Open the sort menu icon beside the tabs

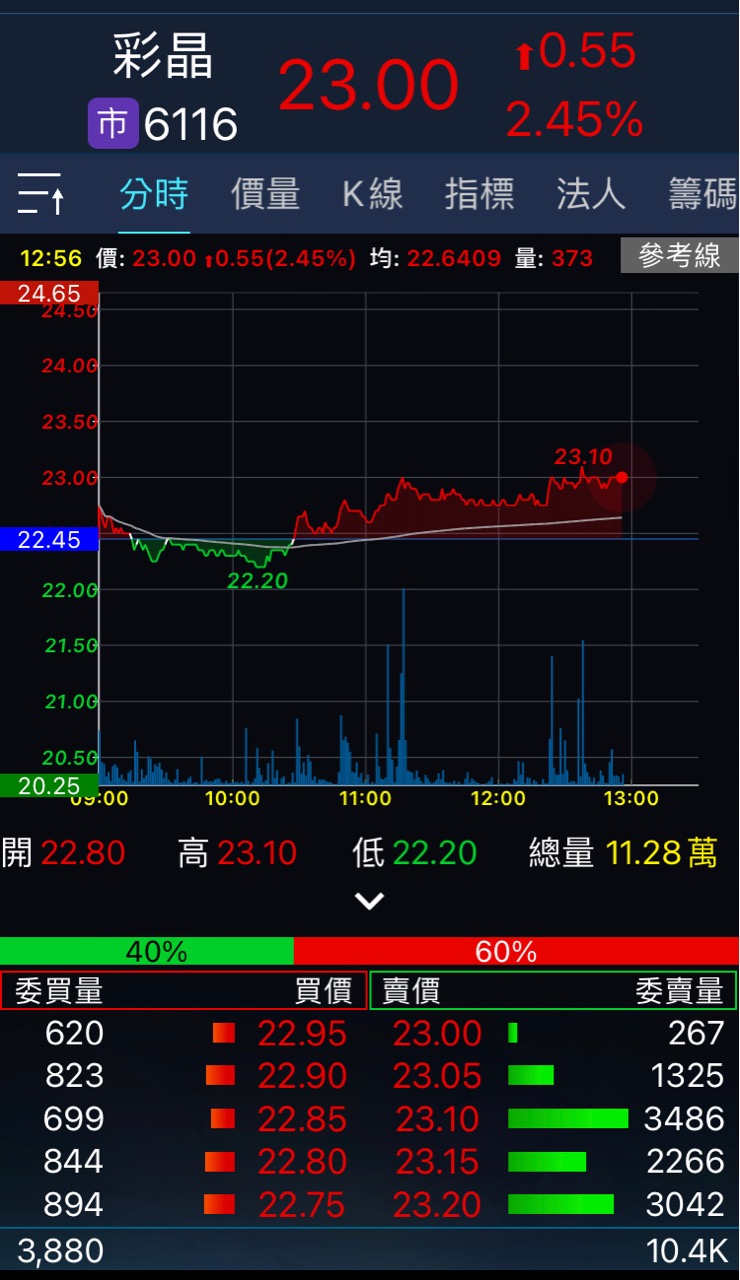(x=41, y=193)
